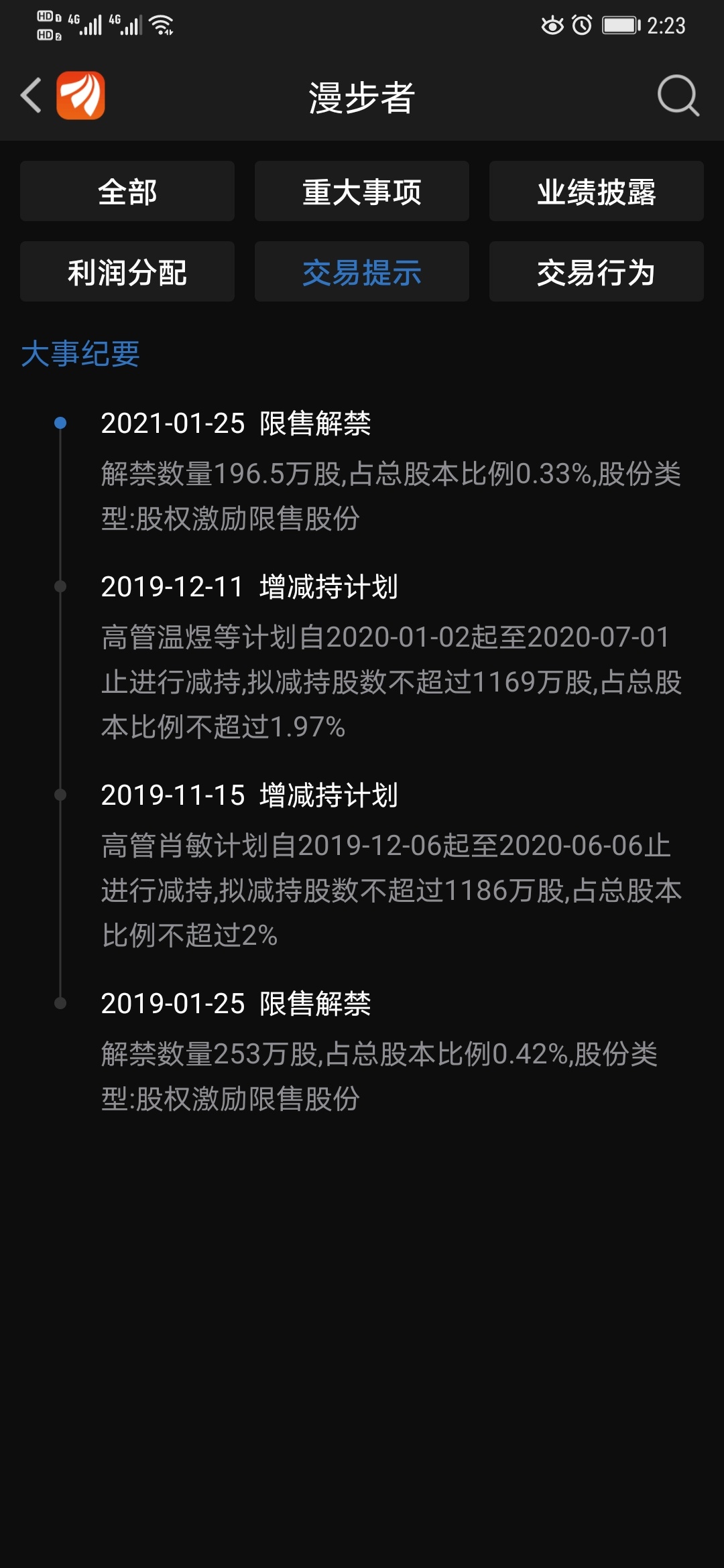Select the 重大事项 filter
The height and width of the screenshot is (1568, 724).
coord(362,192)
